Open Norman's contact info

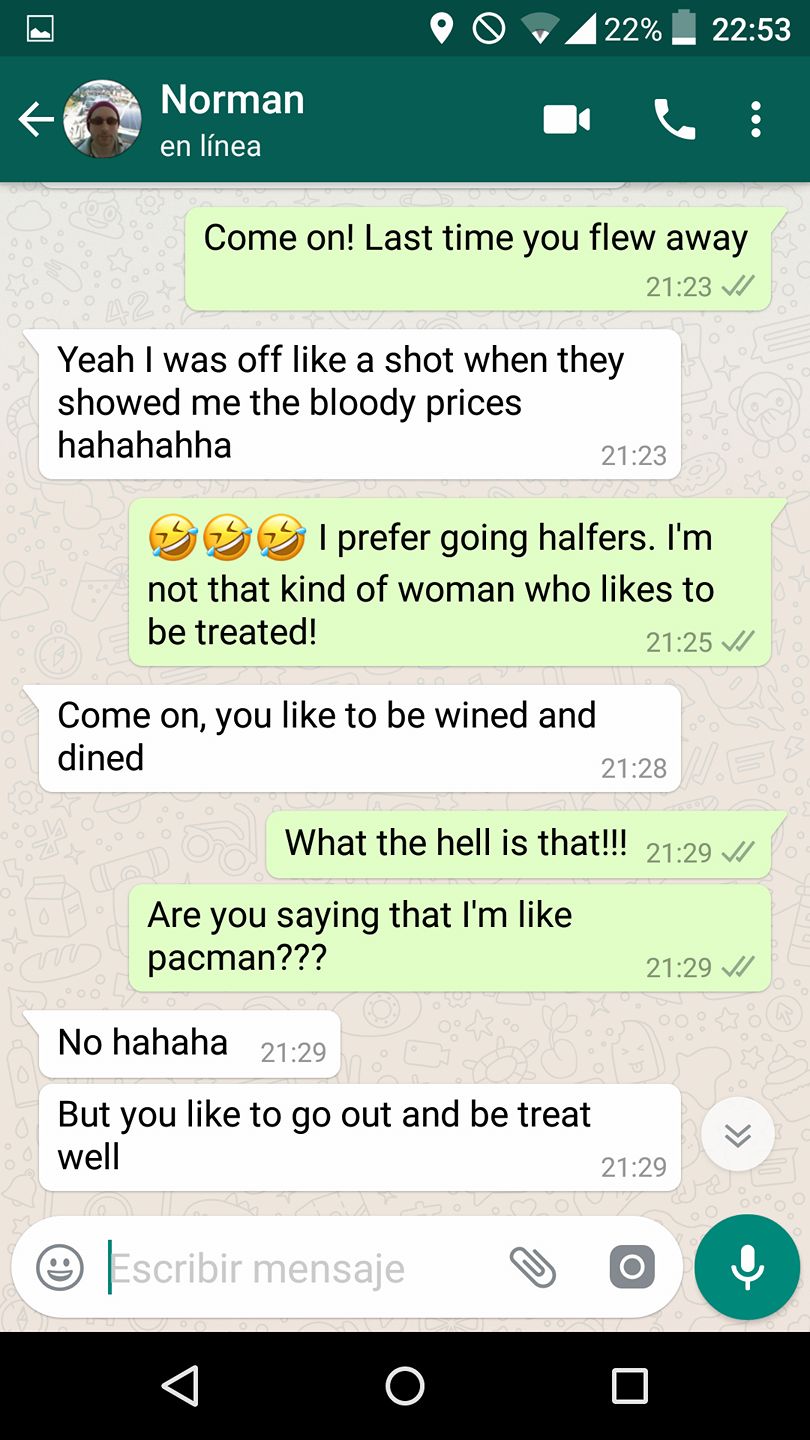tap(232, 119)
